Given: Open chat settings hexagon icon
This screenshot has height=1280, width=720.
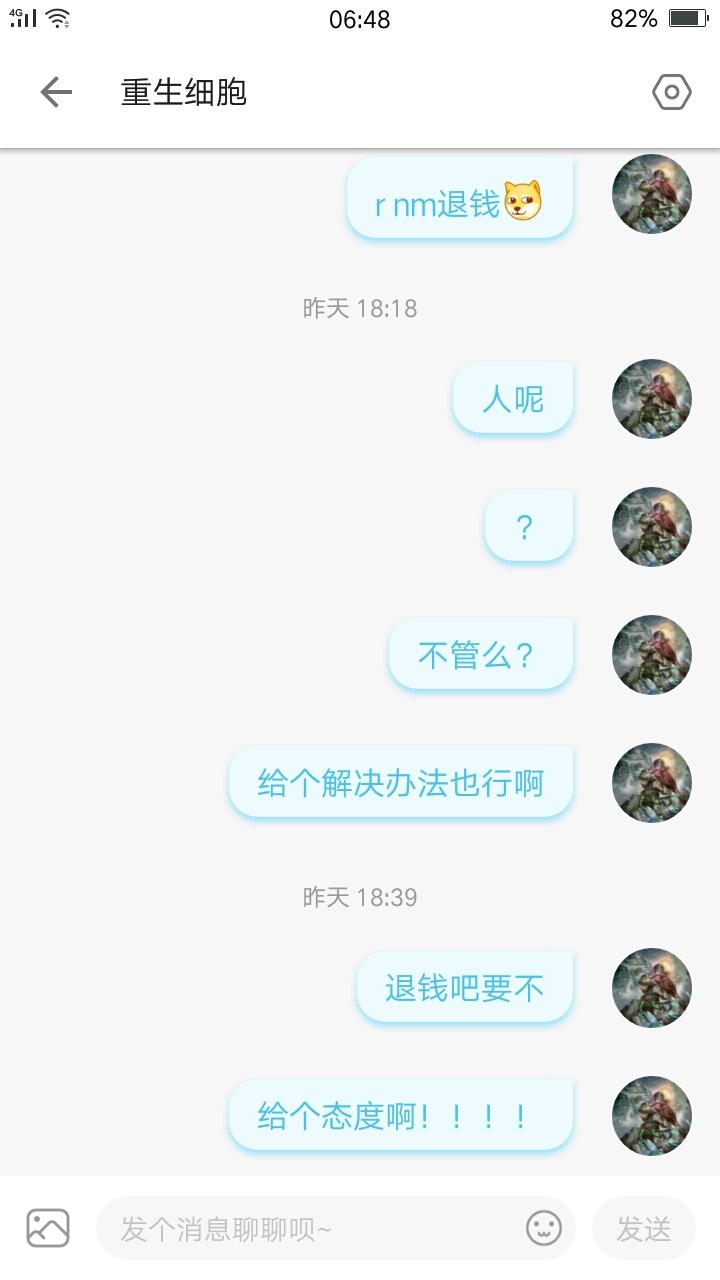Looking at the screenshot, I should coord(671,93).
